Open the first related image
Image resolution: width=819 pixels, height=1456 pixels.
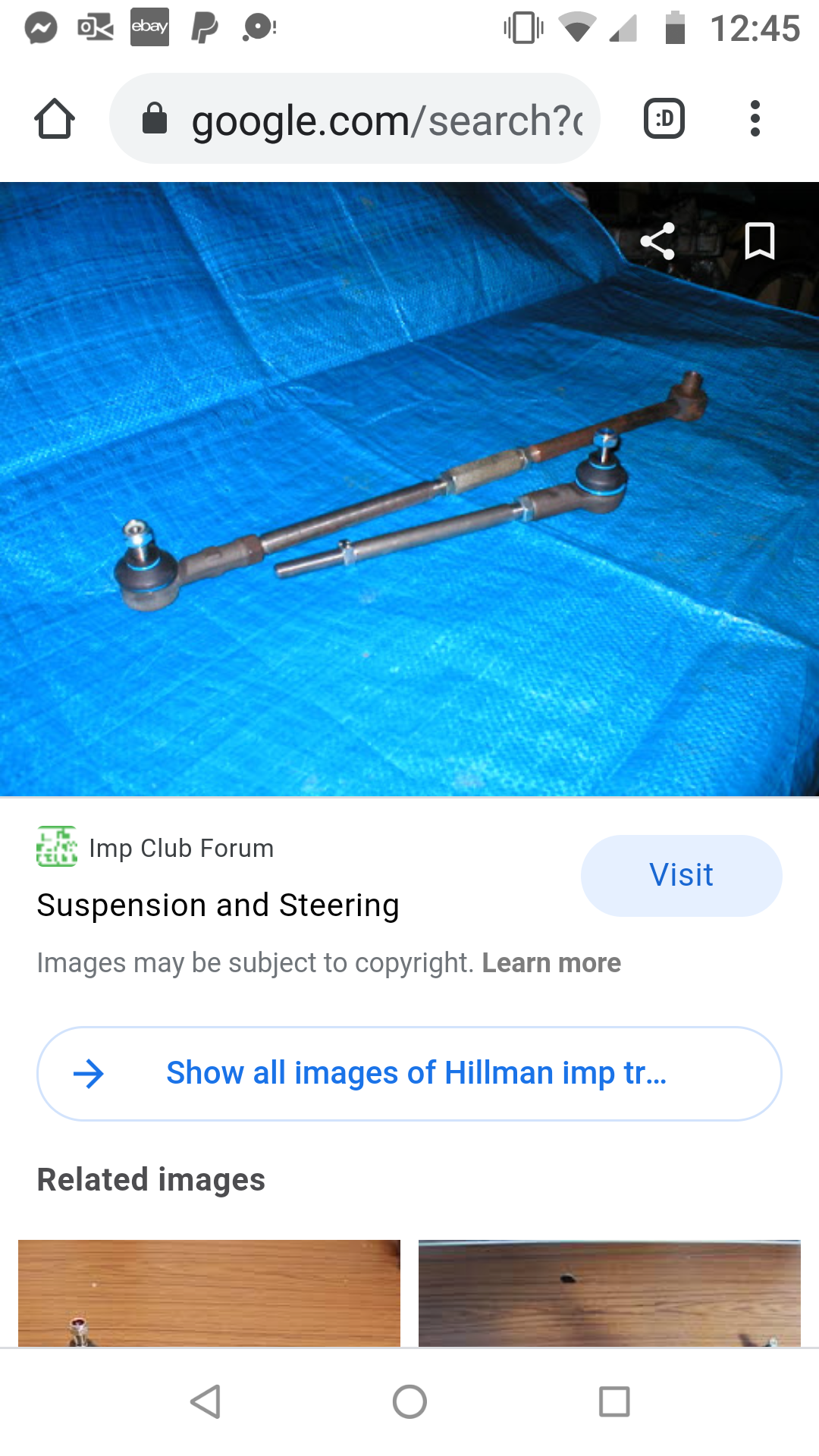click(x=209, y=1293)
